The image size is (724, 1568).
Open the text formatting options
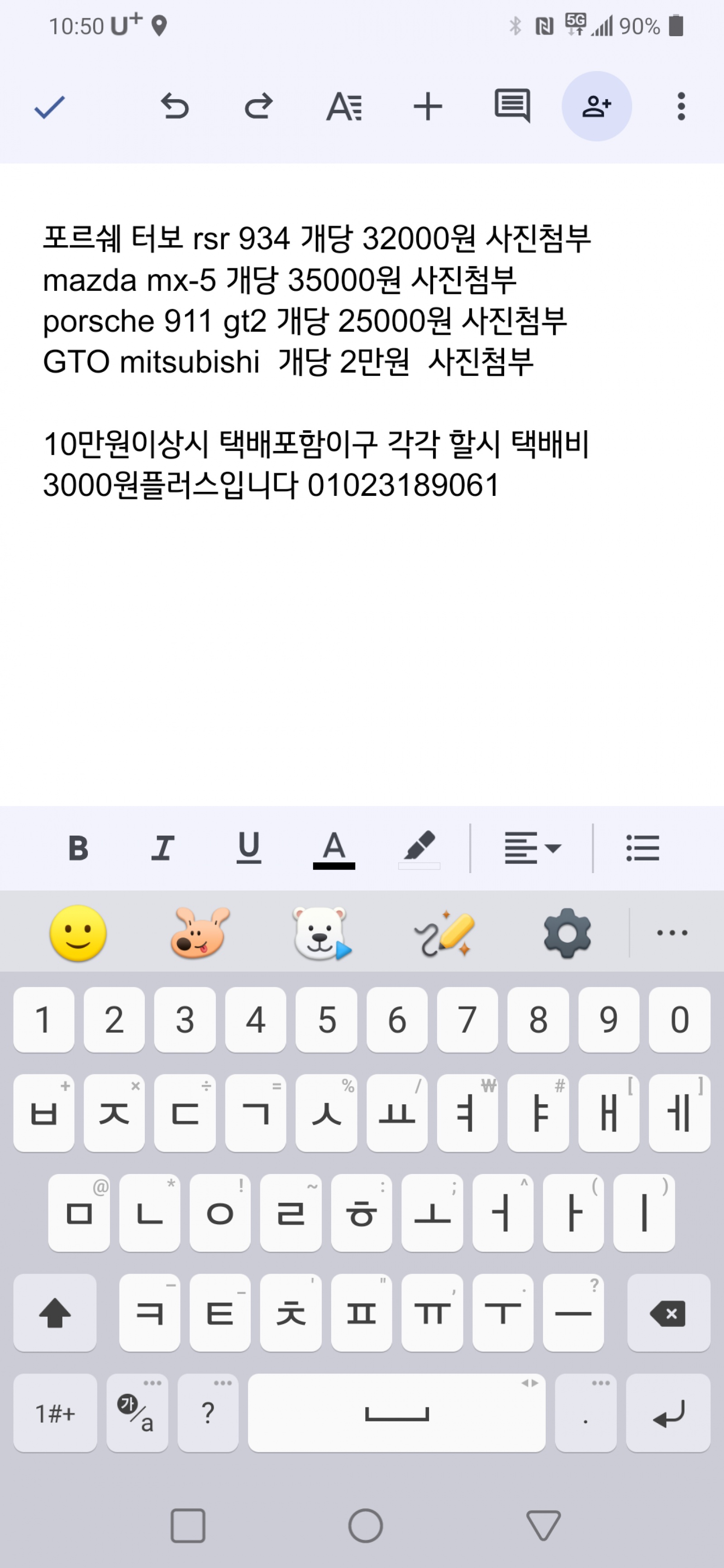click(x=344, y=107)
